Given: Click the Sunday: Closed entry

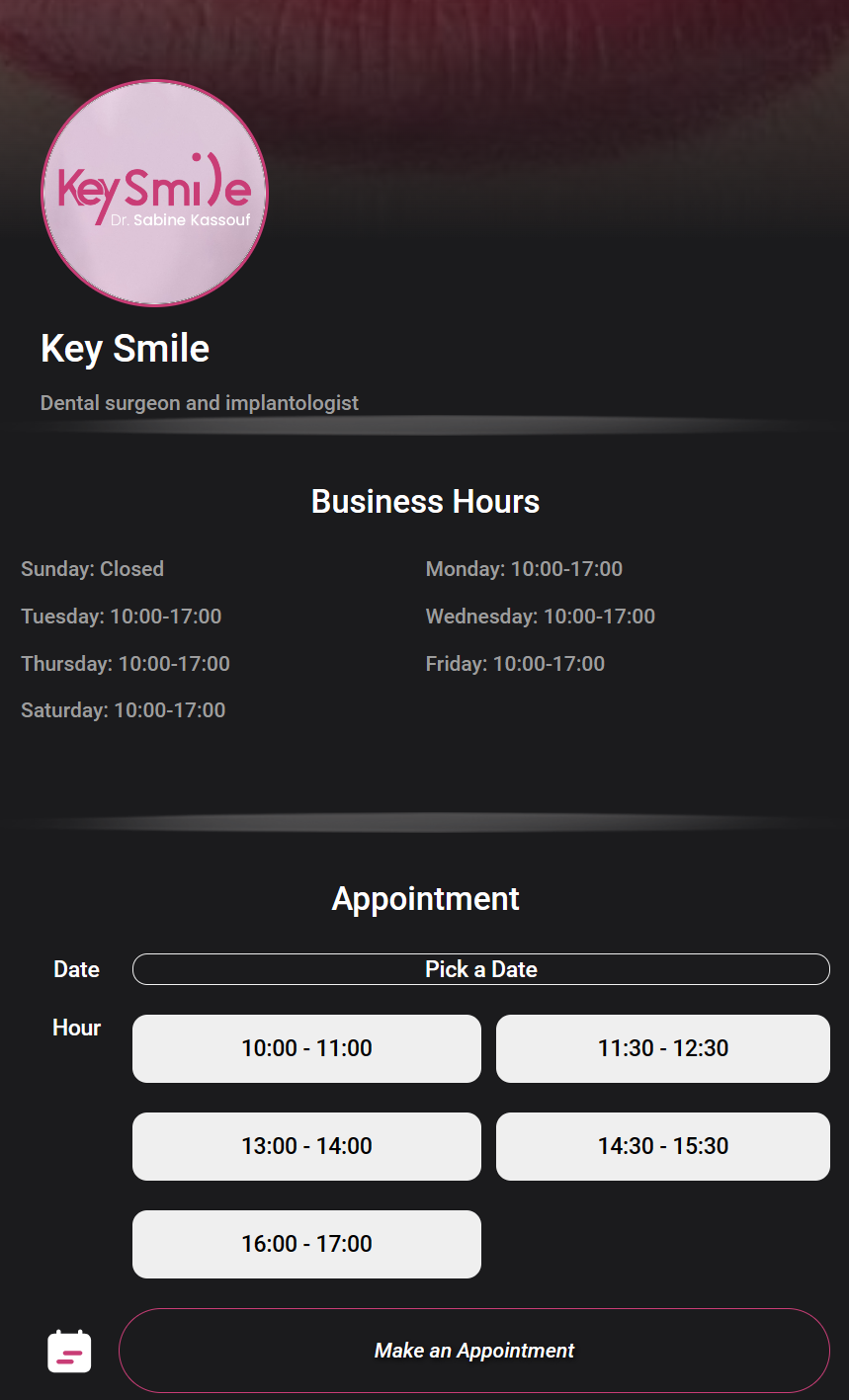Looking at the screenshot, I should pos(92,569).
